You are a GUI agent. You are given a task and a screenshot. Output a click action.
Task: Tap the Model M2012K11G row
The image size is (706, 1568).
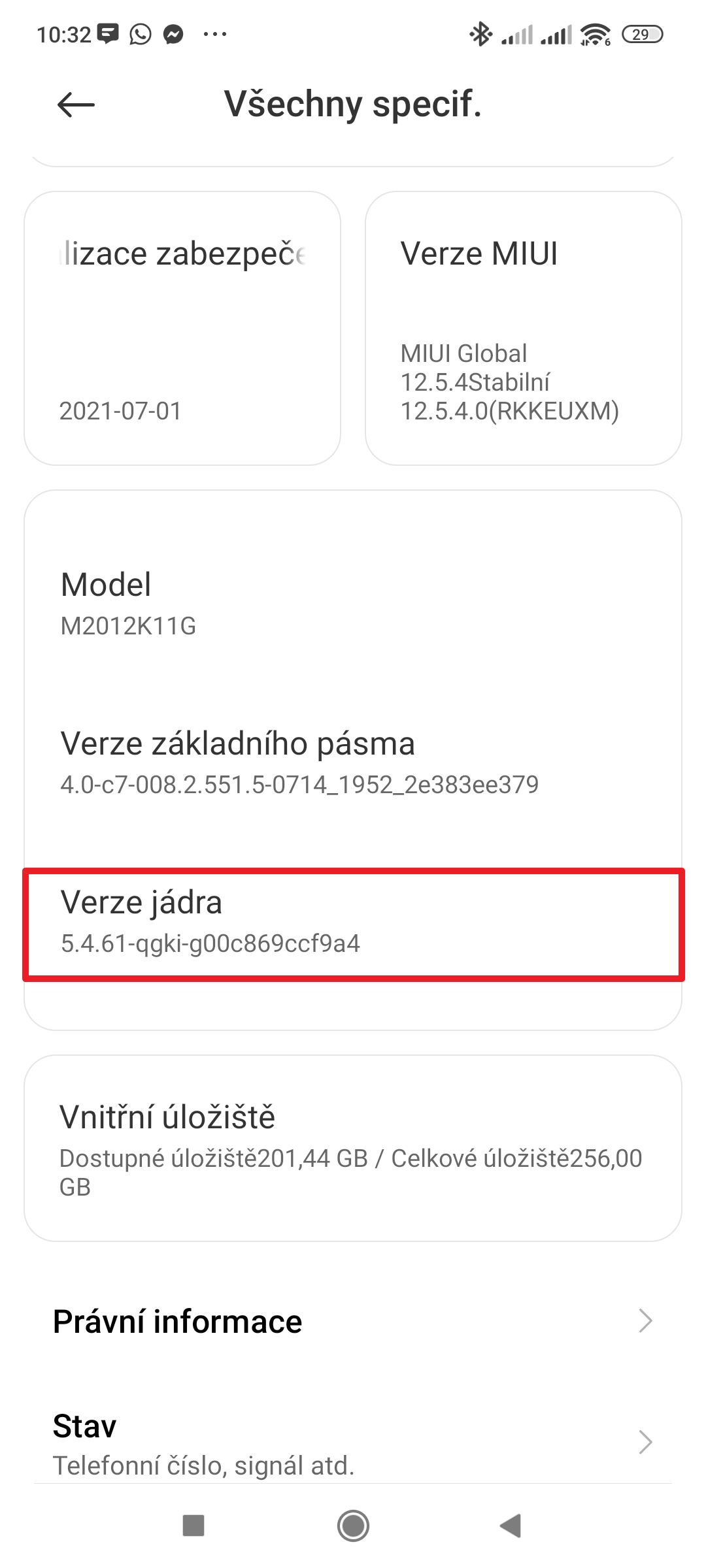(x=353, y=604)
